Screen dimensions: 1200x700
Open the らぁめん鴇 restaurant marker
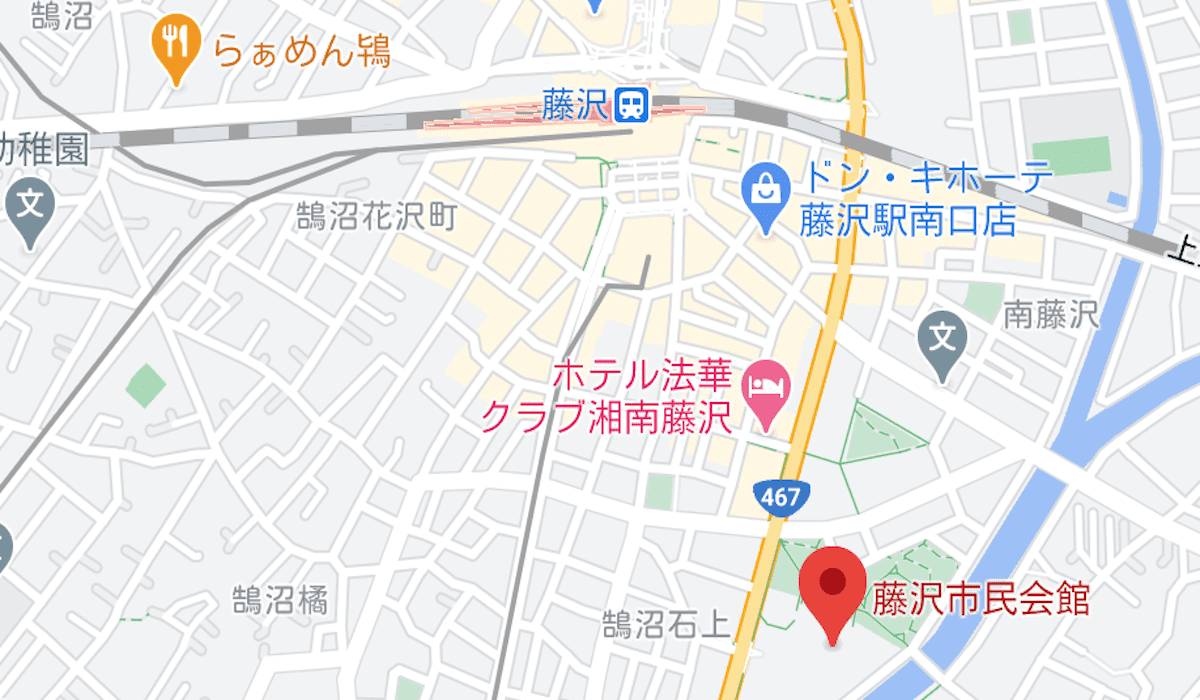[x=176, y=43]
